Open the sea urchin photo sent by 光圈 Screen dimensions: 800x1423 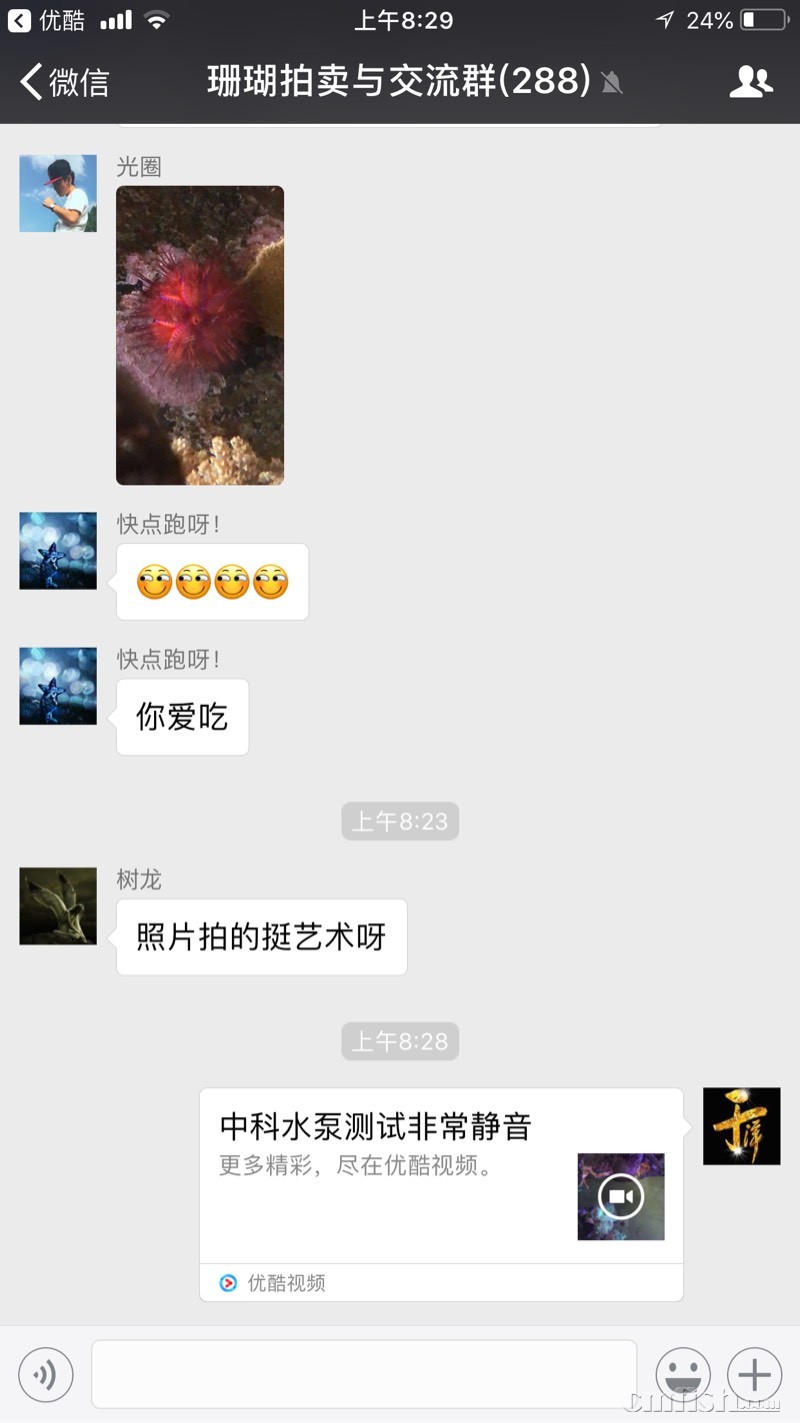tap(200, 335)
